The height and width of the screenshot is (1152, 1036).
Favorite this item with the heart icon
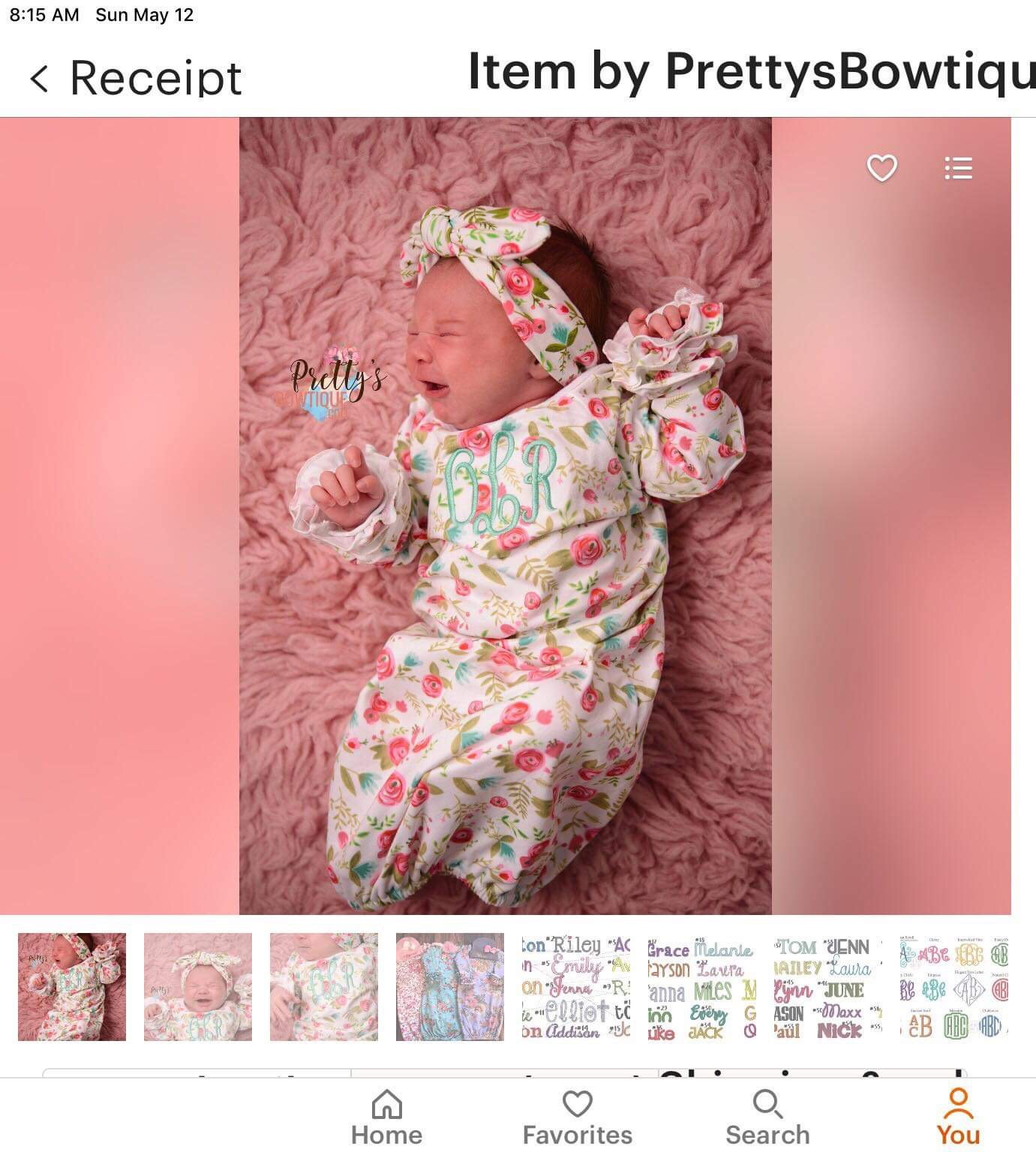click(x=881, y=168)
